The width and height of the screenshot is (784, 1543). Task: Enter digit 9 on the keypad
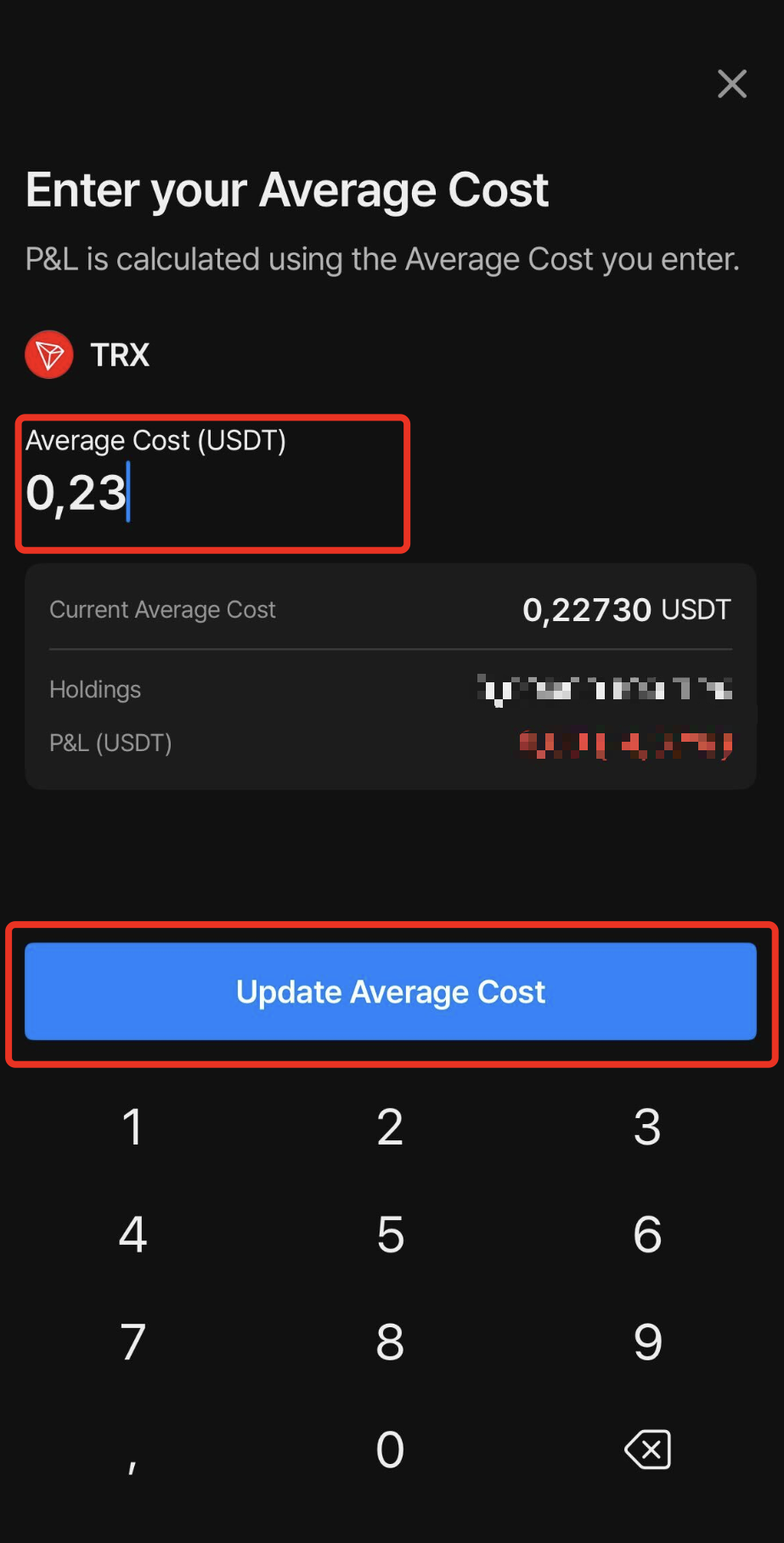(647, 1342)
